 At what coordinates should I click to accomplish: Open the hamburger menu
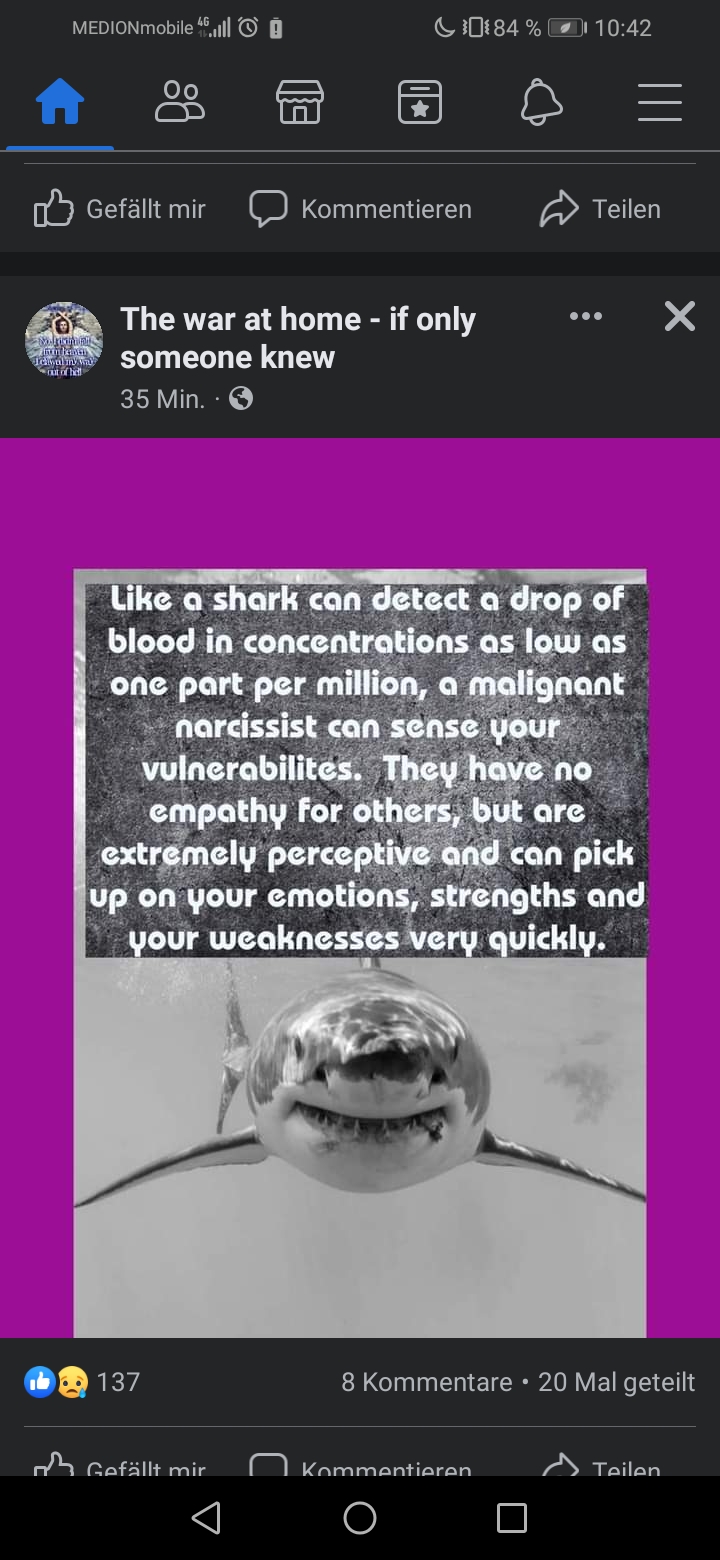[x=660, y=102]
